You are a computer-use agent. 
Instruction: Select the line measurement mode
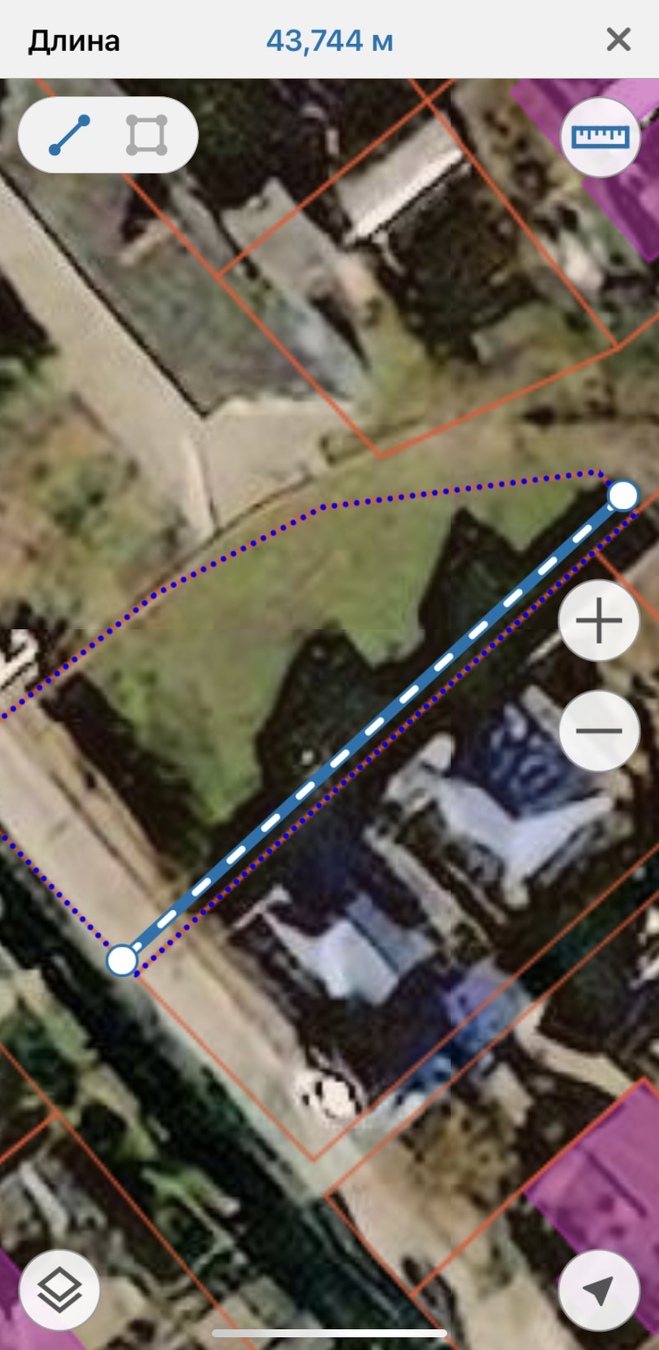69,135
